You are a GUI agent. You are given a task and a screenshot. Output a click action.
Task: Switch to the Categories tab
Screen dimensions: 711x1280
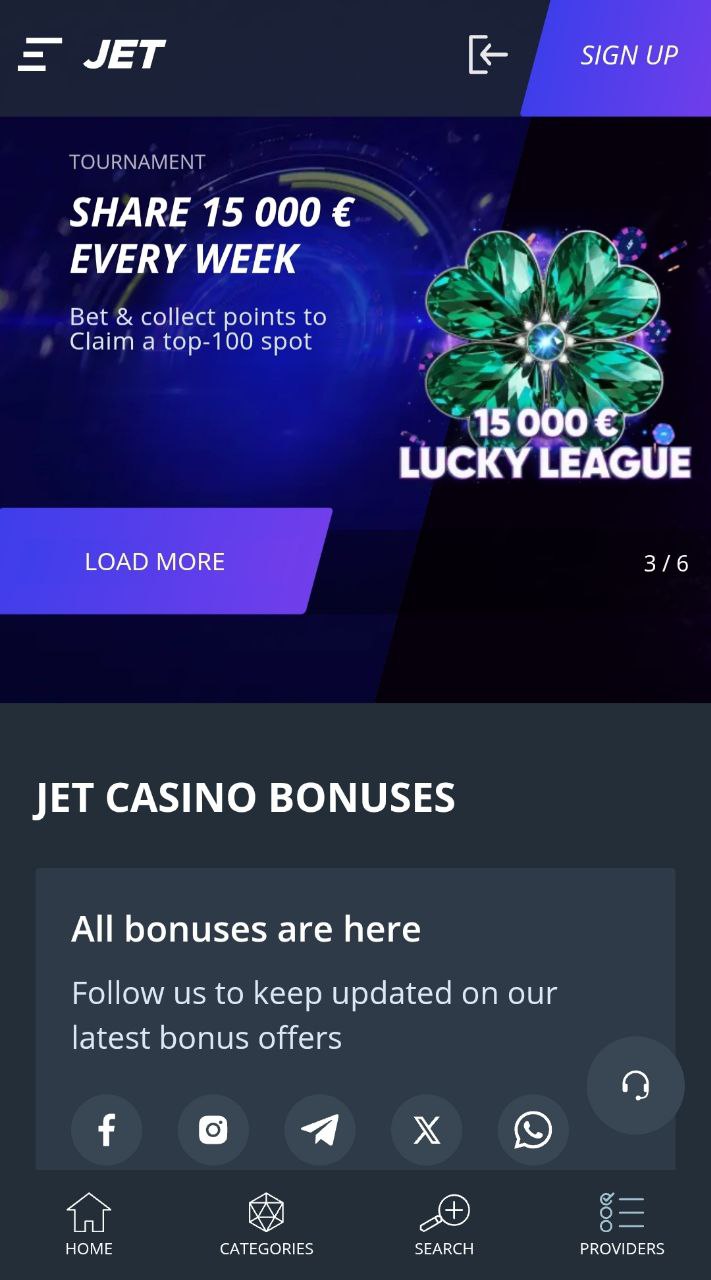266,1224
